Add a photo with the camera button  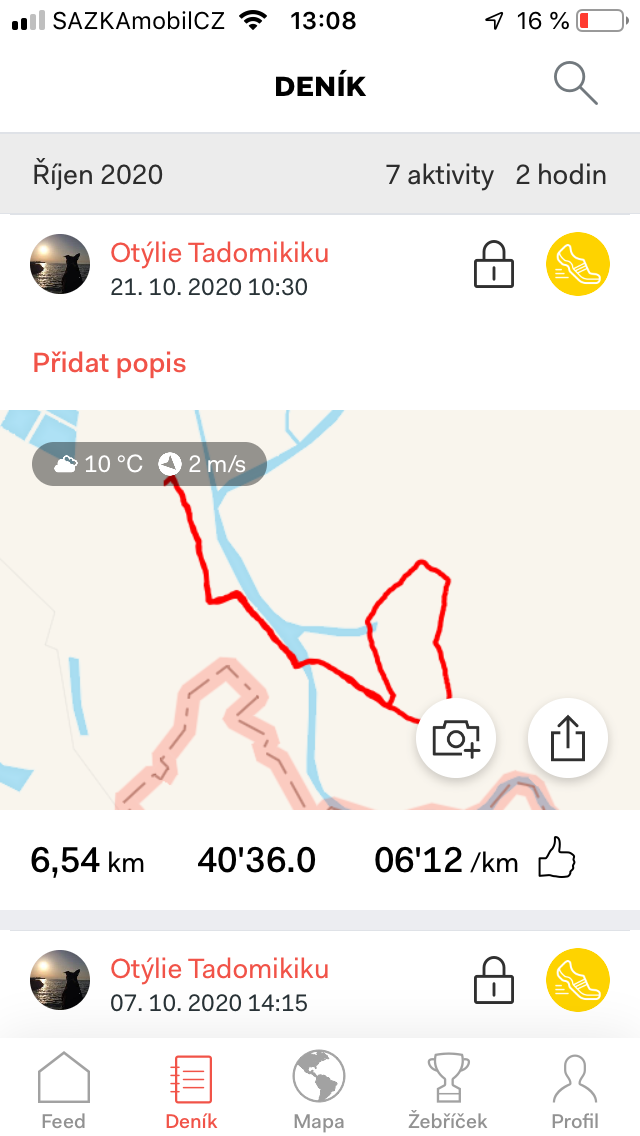tap(456, 738)
